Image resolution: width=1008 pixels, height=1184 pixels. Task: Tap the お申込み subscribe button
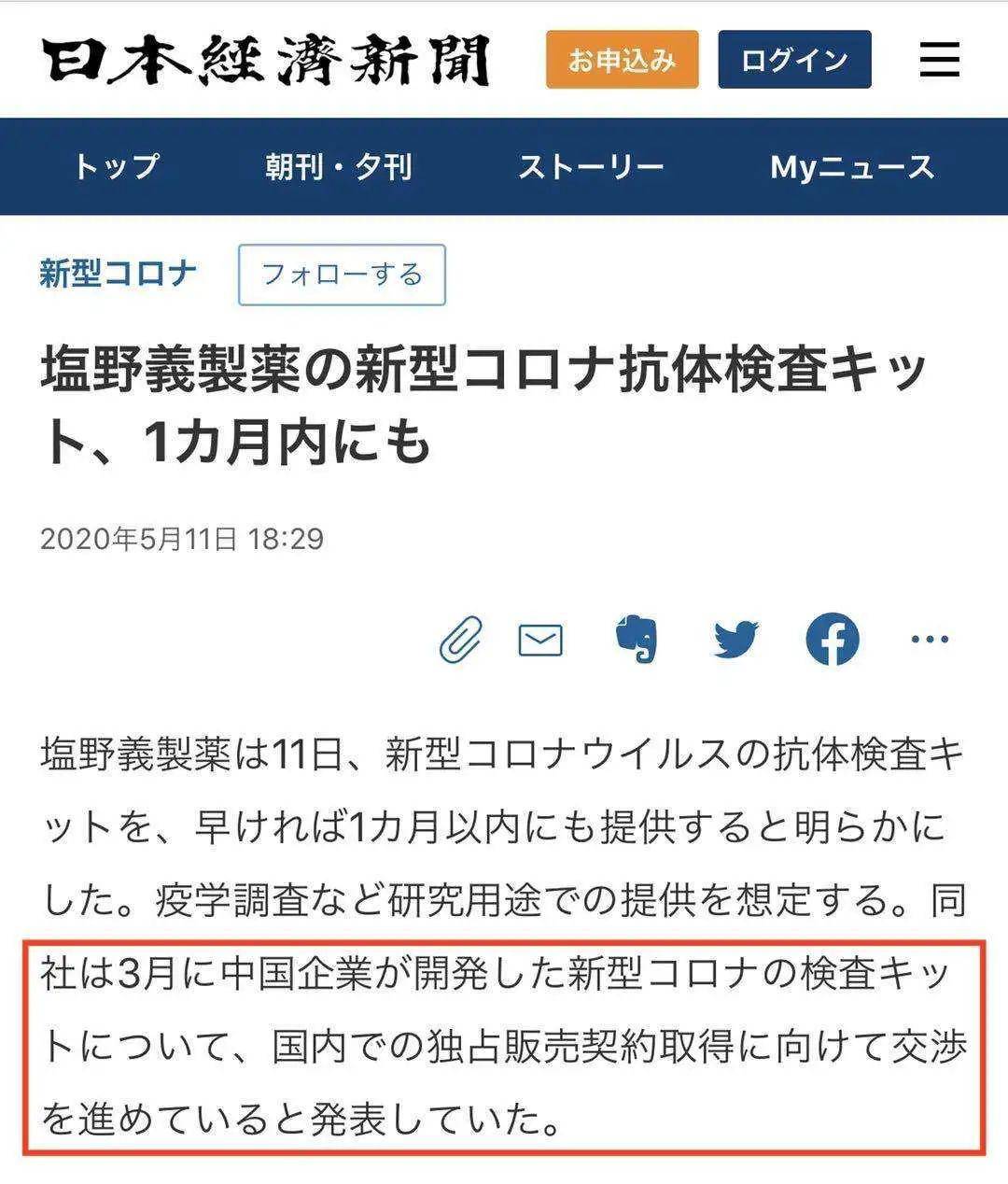pos(622,60)
